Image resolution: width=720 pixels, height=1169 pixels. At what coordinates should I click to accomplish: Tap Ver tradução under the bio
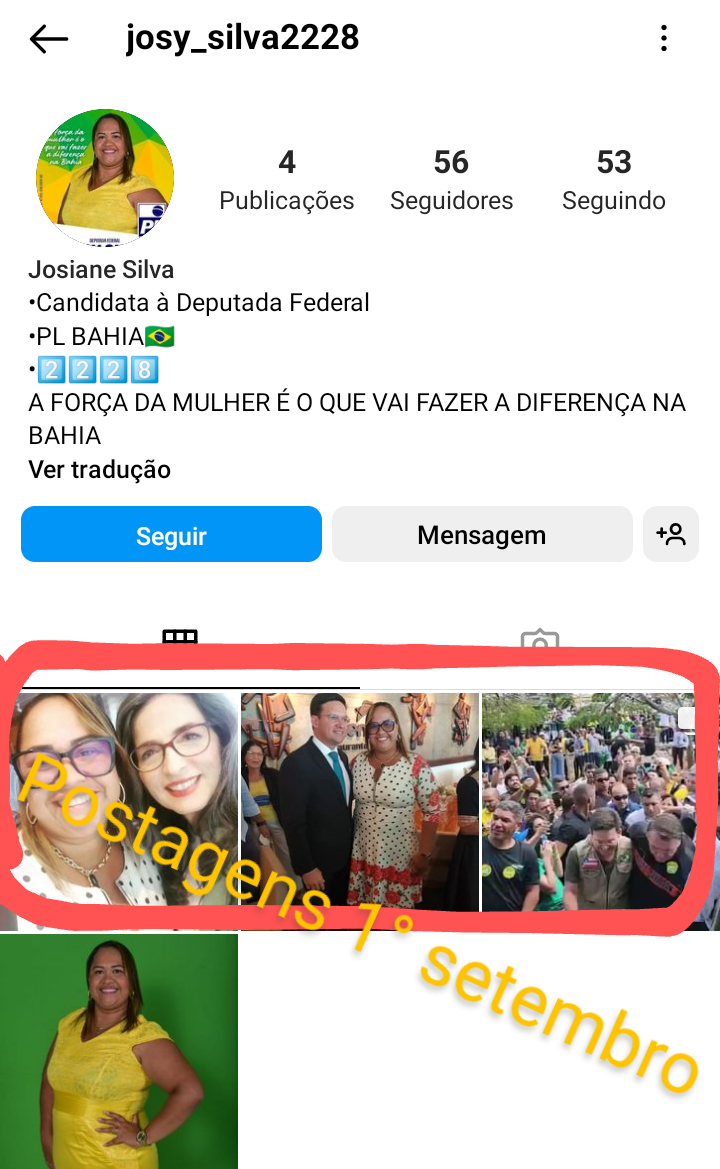[100, 470]
